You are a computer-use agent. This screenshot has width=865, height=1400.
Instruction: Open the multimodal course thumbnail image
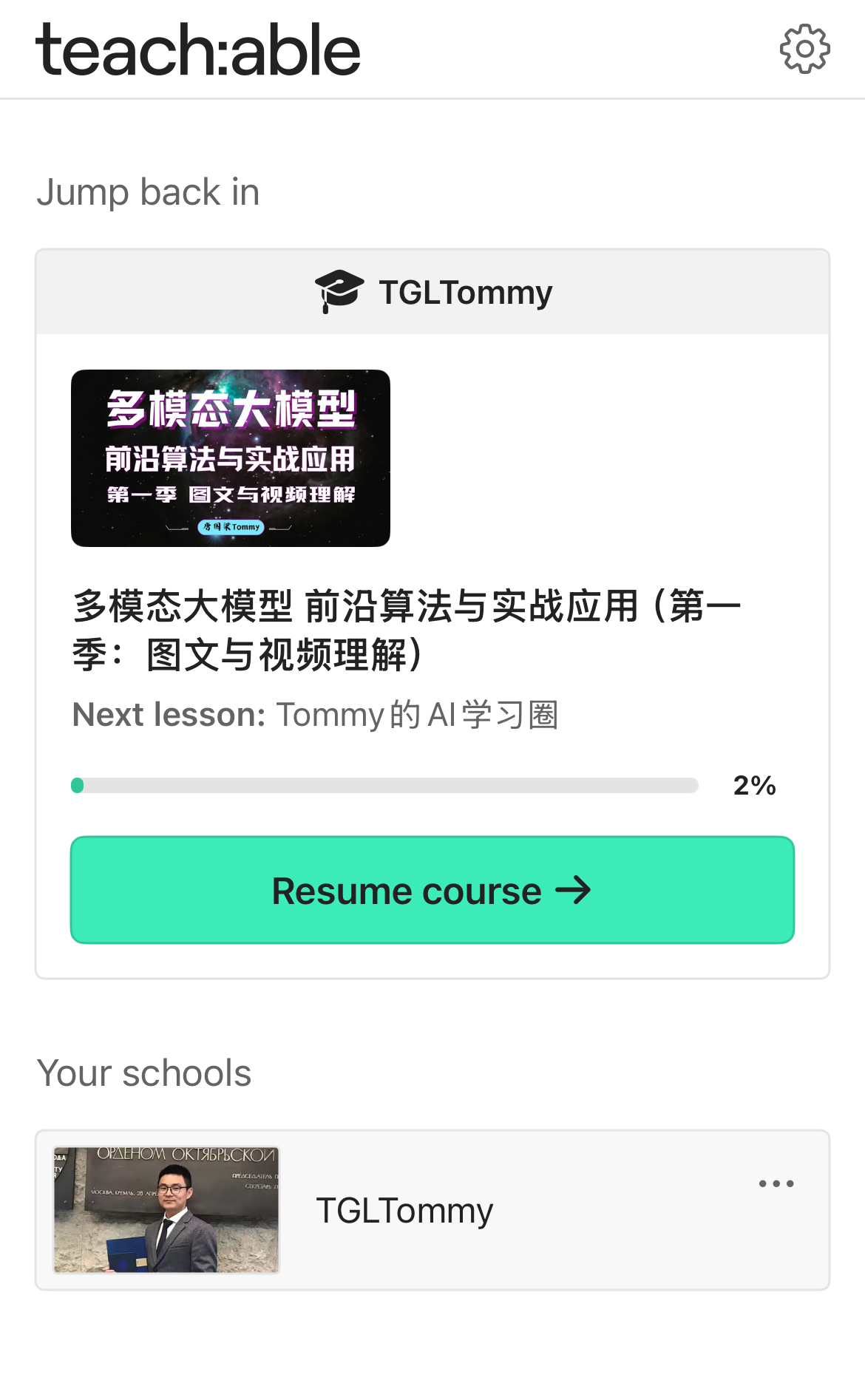pyautogui.click(x=231, y=458)
